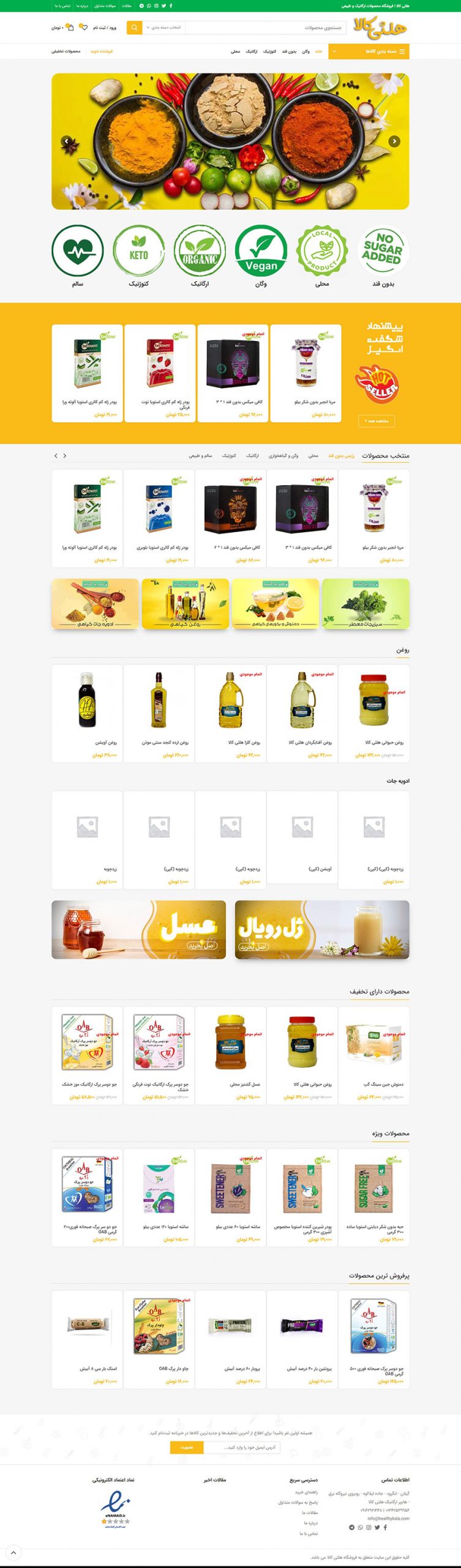Open the عسل honey banner
Screen dimensions: 461x1568
pos(138,929)
